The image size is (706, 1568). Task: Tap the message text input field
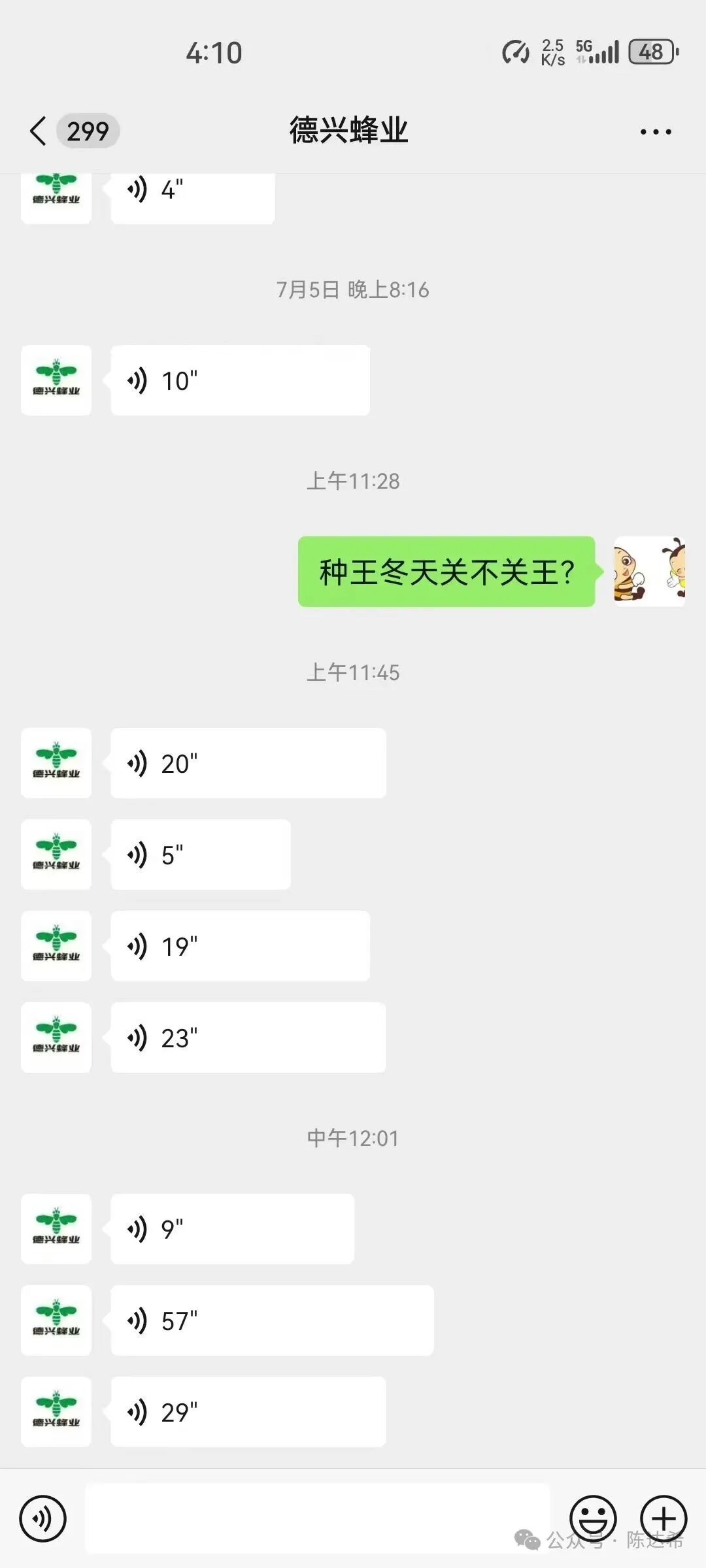pyautogui.click(x=318, y=1518)
